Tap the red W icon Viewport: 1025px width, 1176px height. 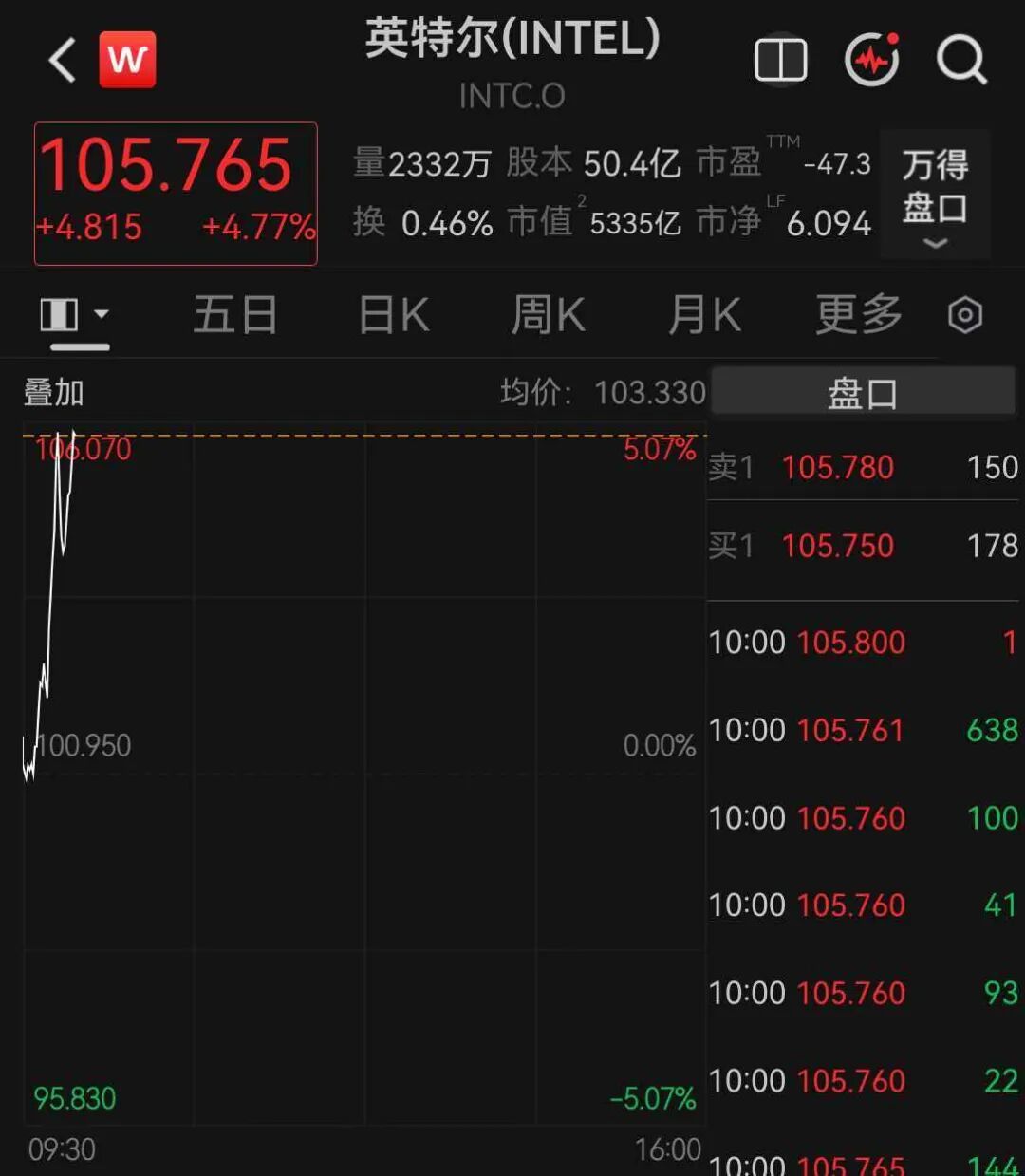pos(127,60)
